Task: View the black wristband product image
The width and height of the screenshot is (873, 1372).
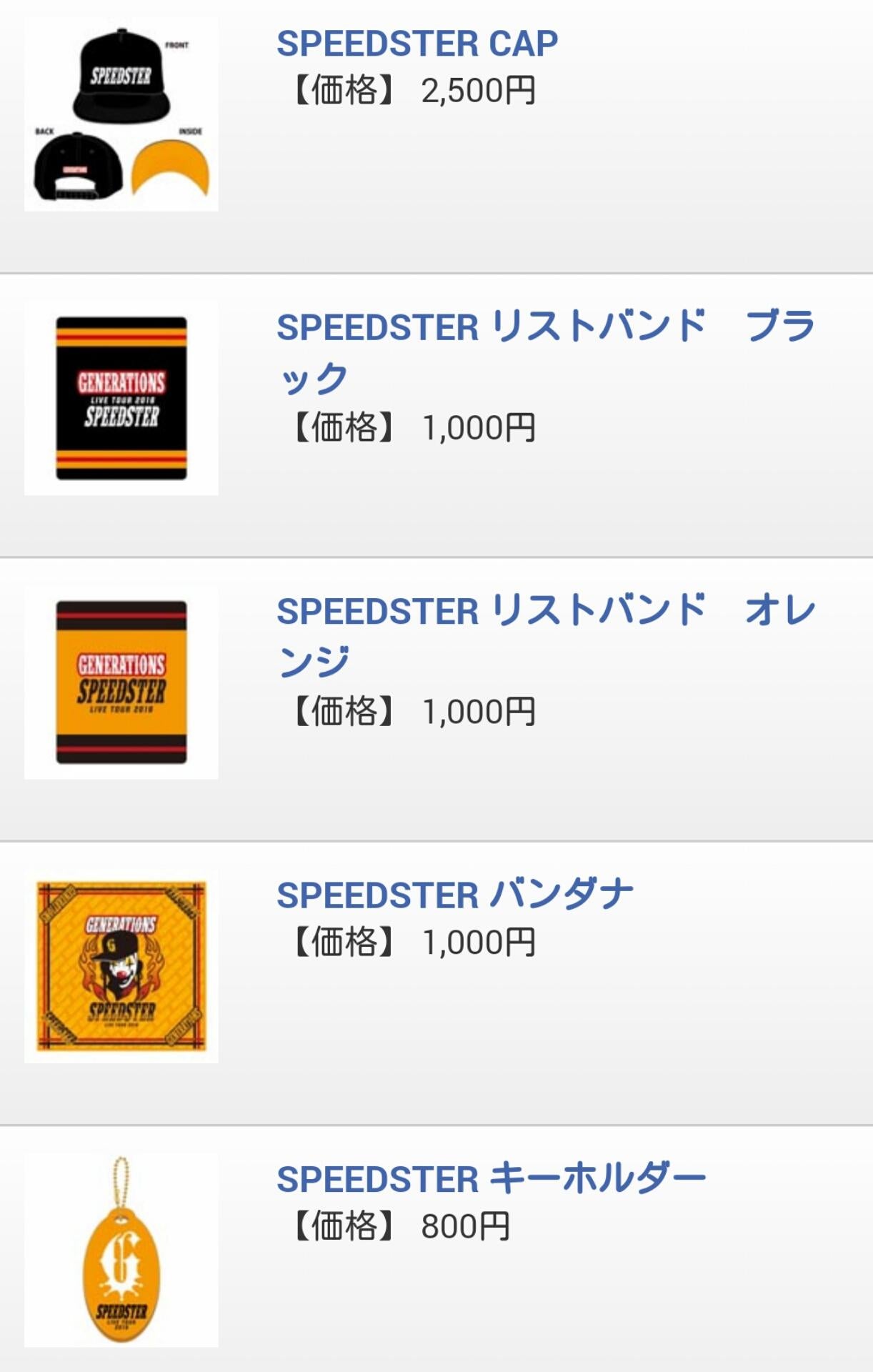Action: (121, 398)
